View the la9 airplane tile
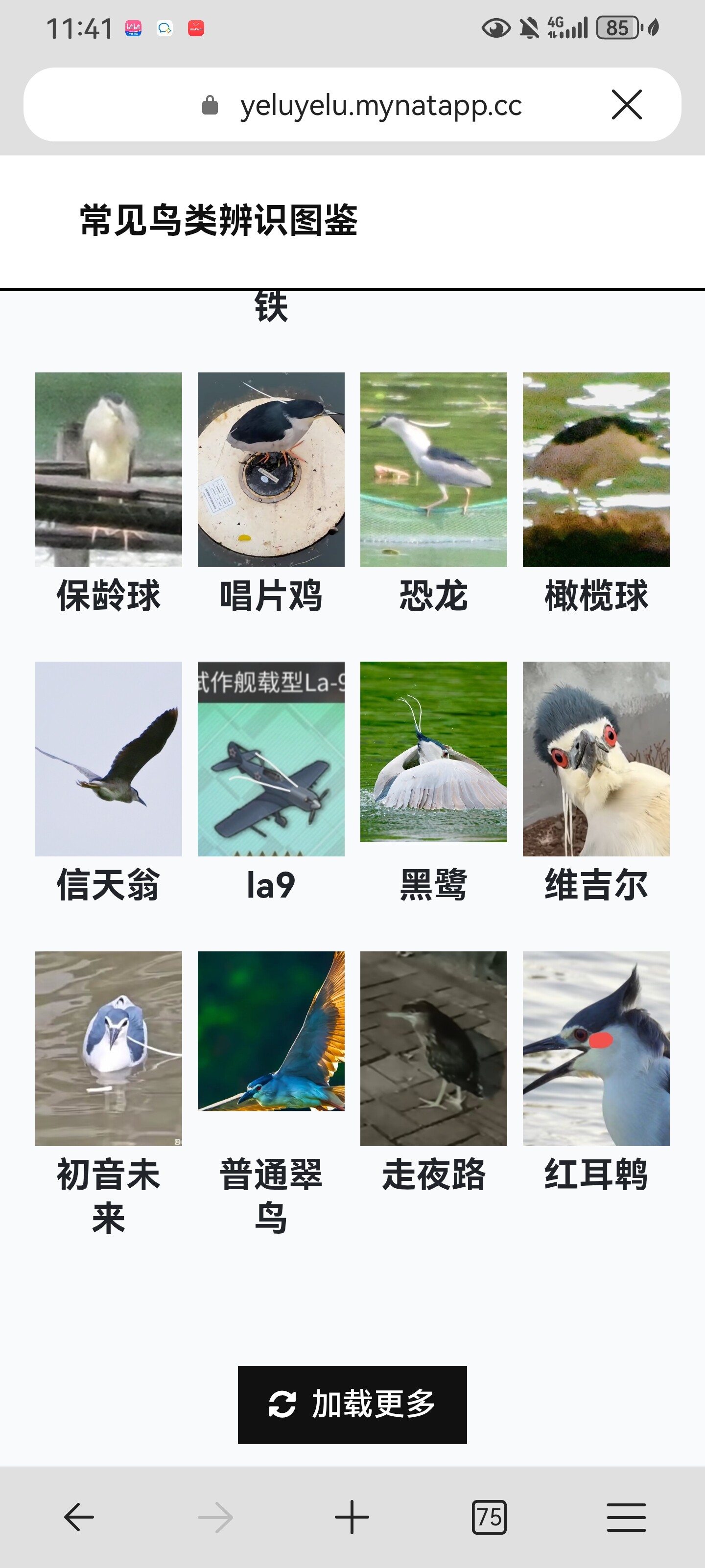This screenshot has height=1568, width=705. [271, 759]
